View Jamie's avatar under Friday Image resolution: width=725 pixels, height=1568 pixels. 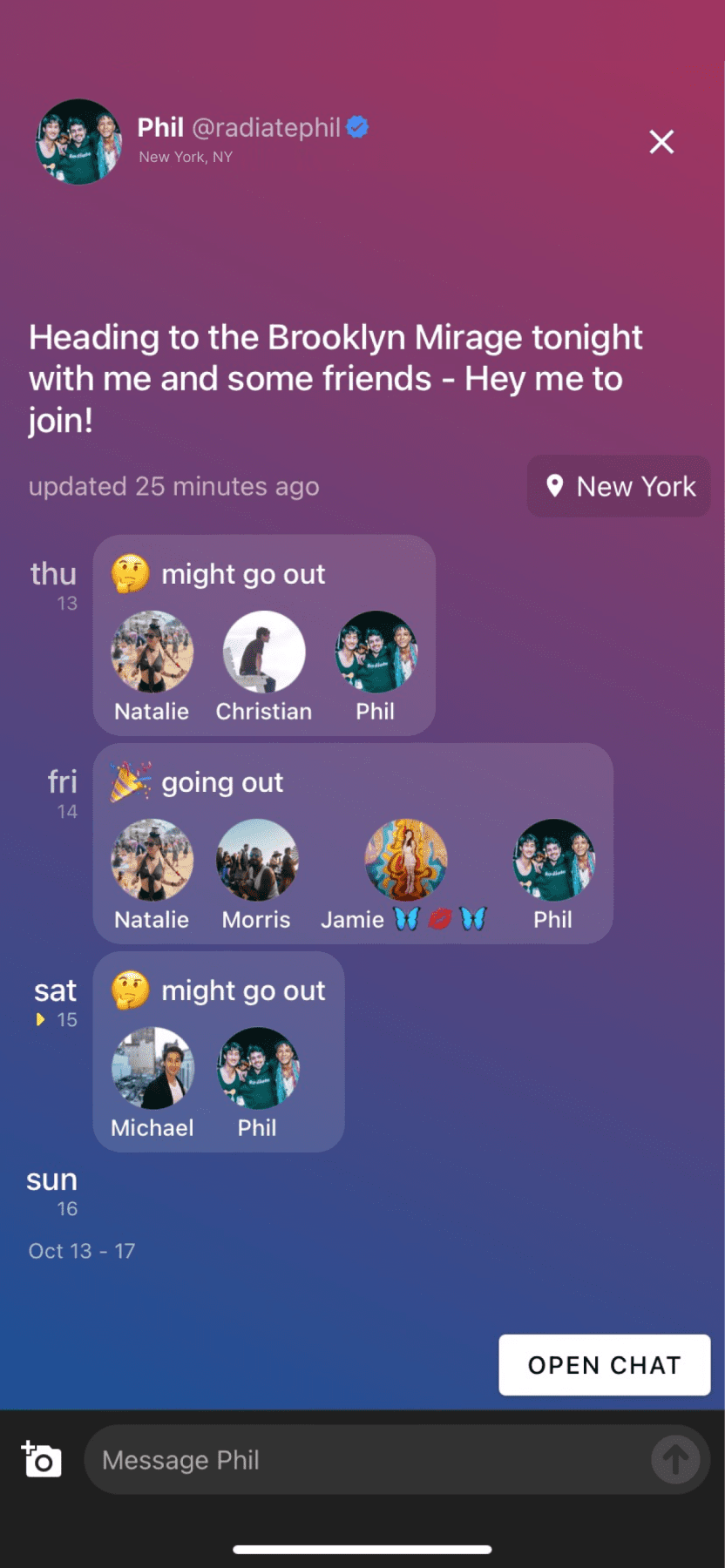(405, 860)
